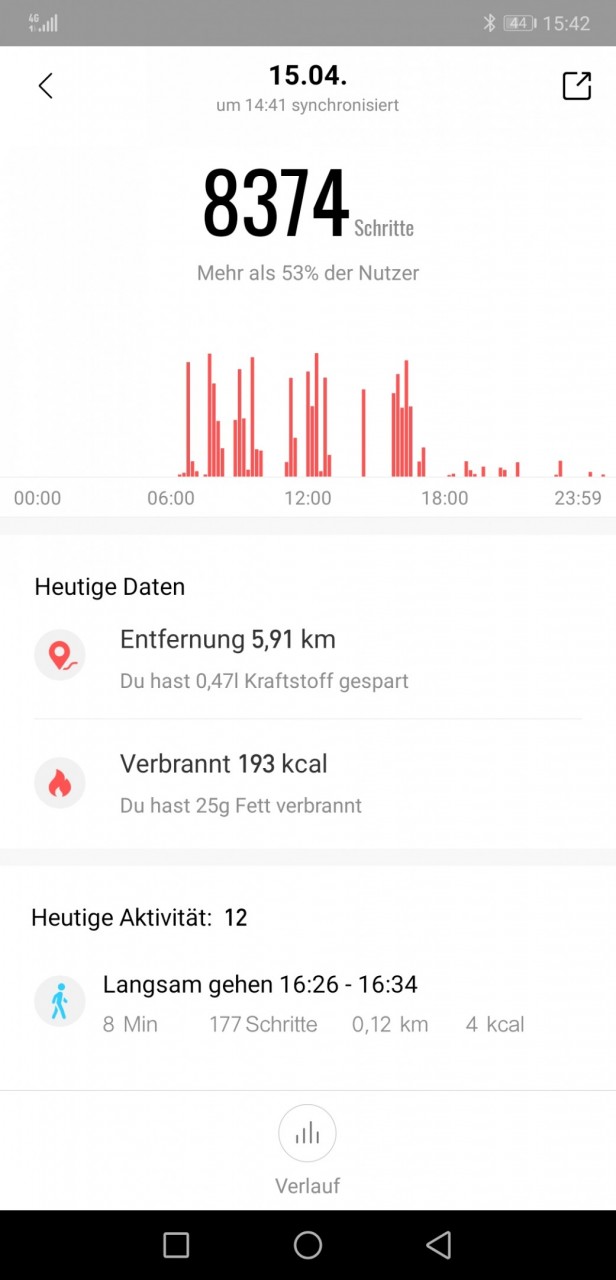Open recent apps from navigation bar
This screenshot has height=1280, width=616.
click(x=176, y=1245)
